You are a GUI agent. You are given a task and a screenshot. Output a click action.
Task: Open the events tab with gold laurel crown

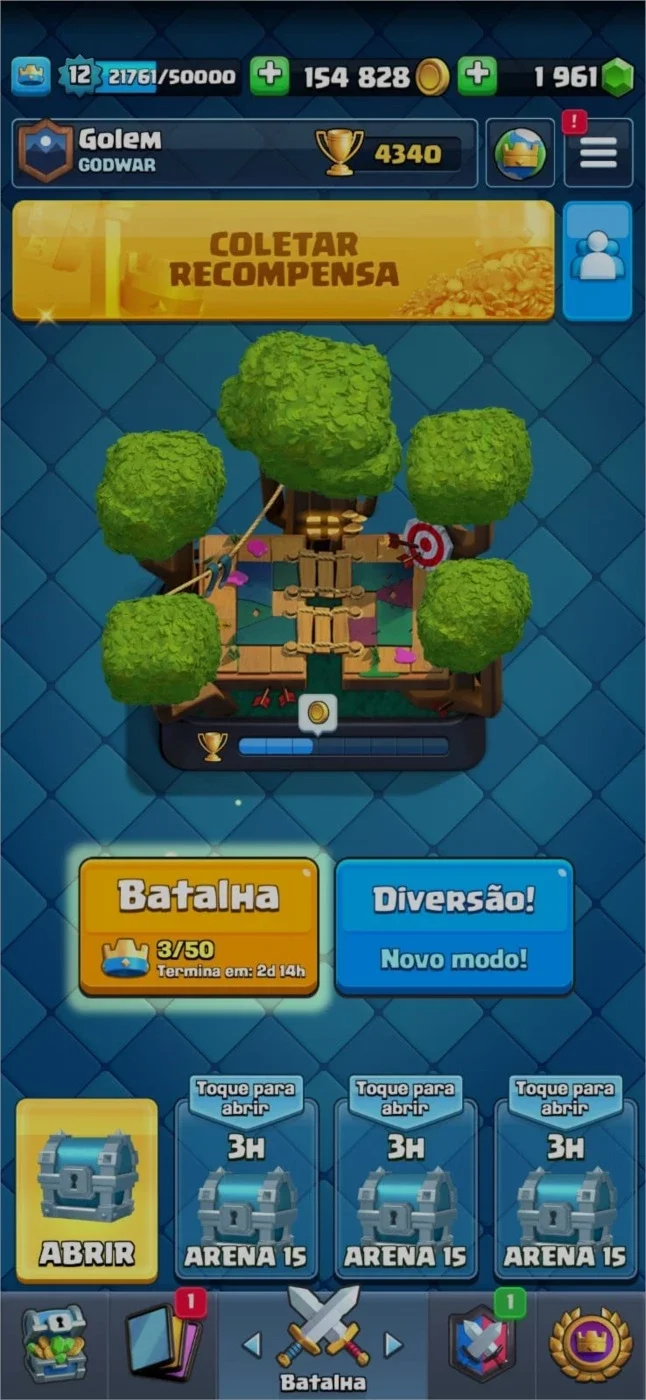[592, 1345]
